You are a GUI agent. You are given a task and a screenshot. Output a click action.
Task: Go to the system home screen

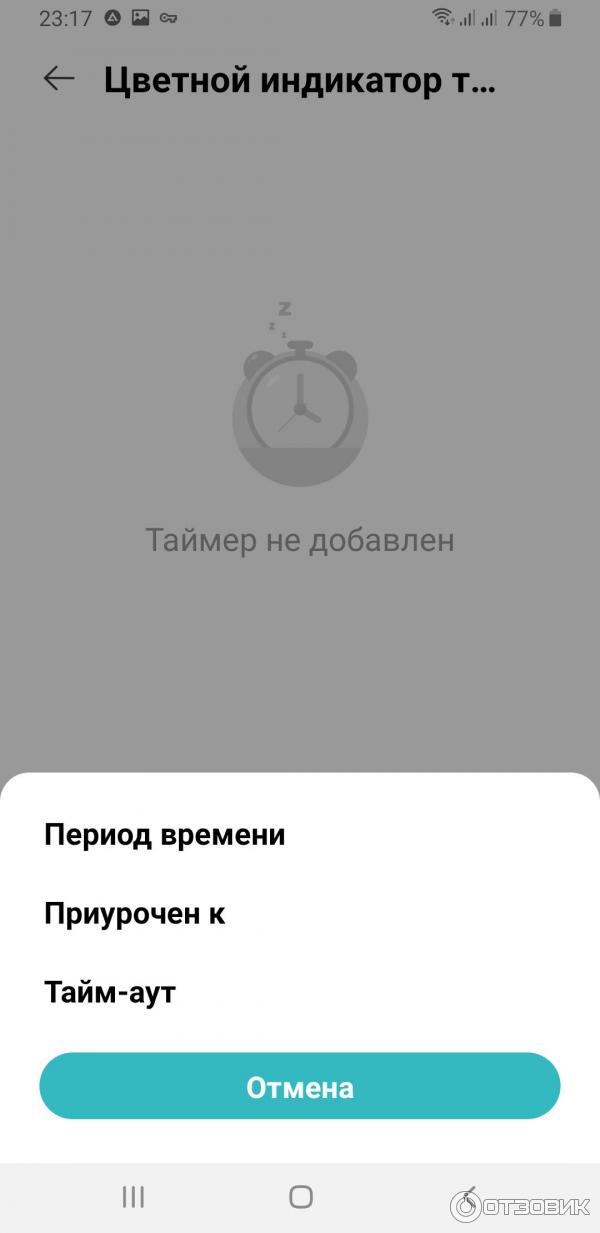[300, 1196]
